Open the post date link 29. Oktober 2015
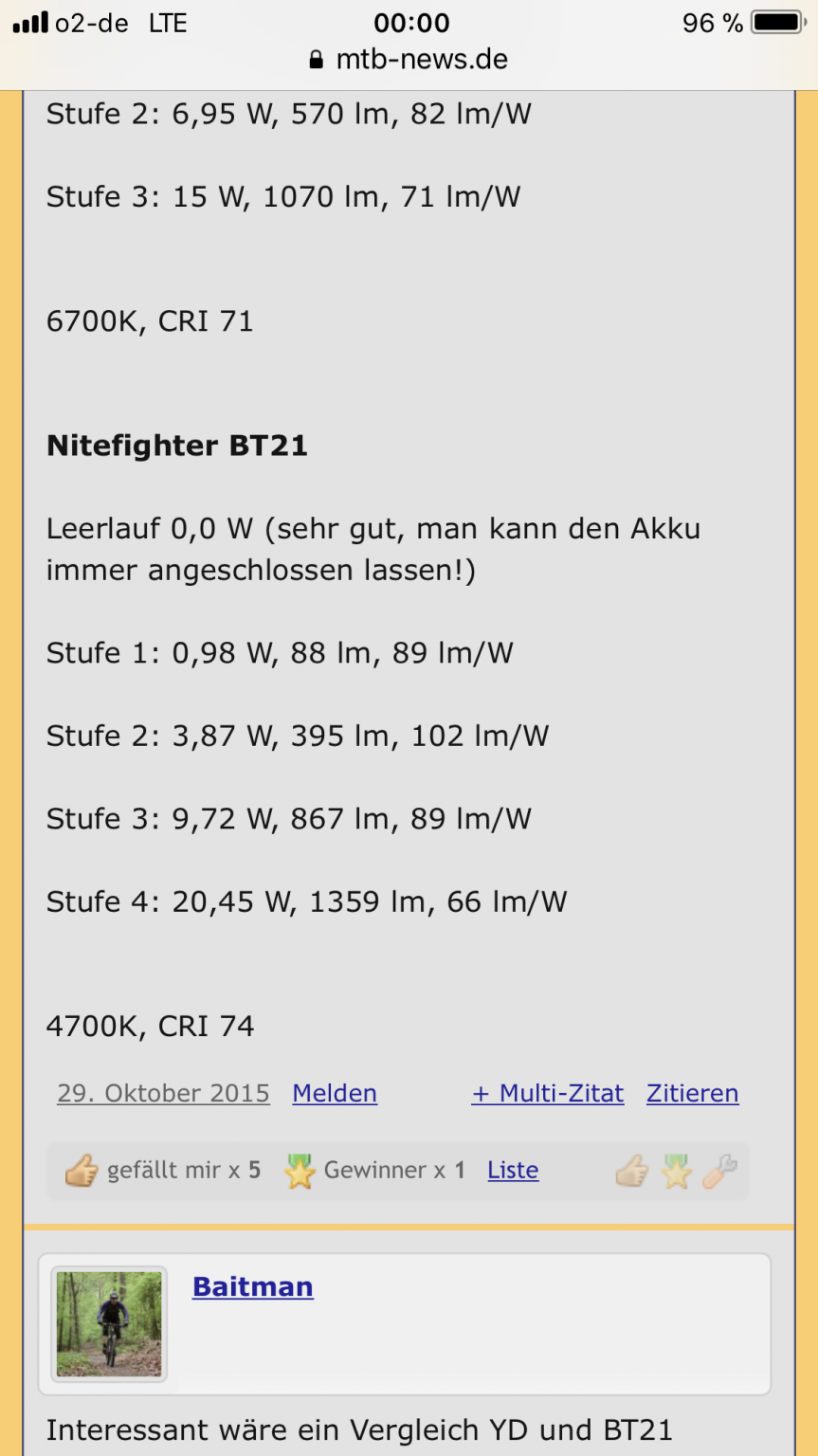Viewport: 818px width, 1456px height. (x=163, y=1093)
